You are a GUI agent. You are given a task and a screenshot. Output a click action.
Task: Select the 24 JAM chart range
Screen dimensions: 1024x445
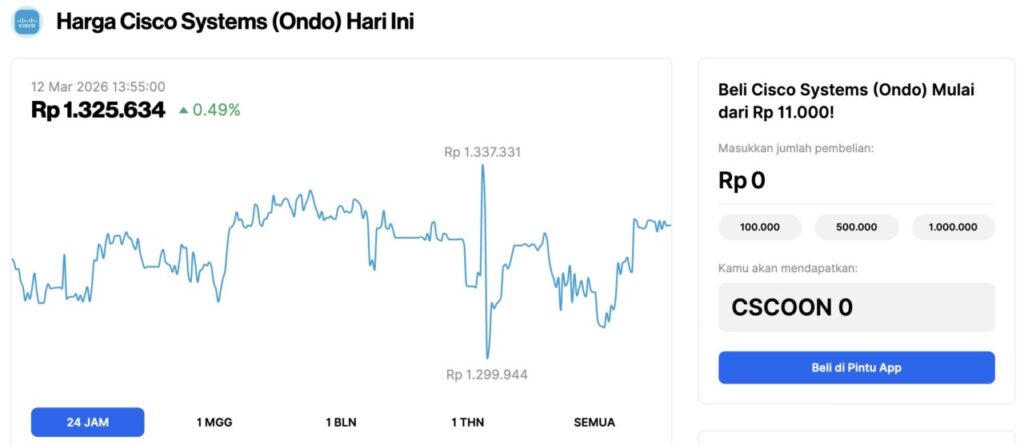pyautogui.click(x=87, y=422)
